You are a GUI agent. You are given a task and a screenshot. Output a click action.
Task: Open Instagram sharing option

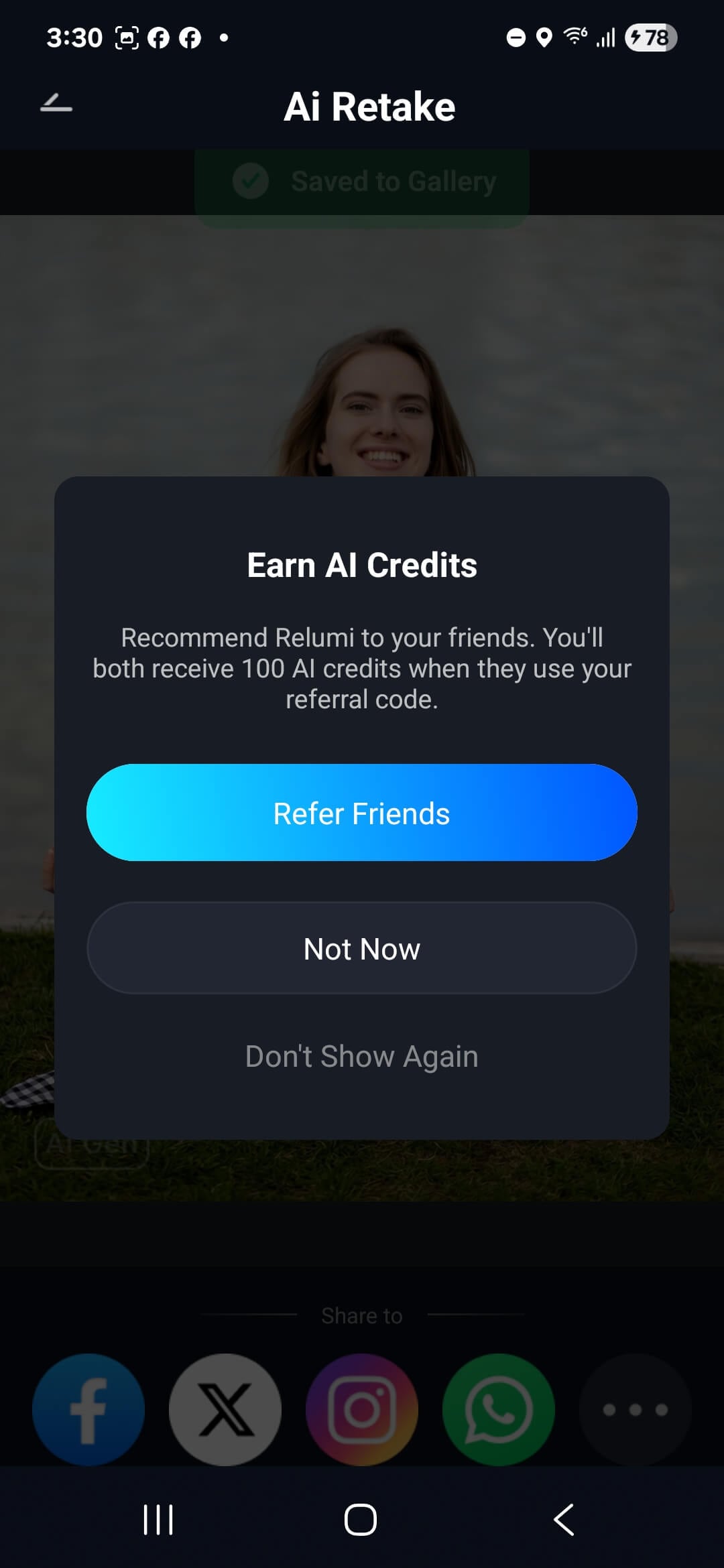(362, 1411)
